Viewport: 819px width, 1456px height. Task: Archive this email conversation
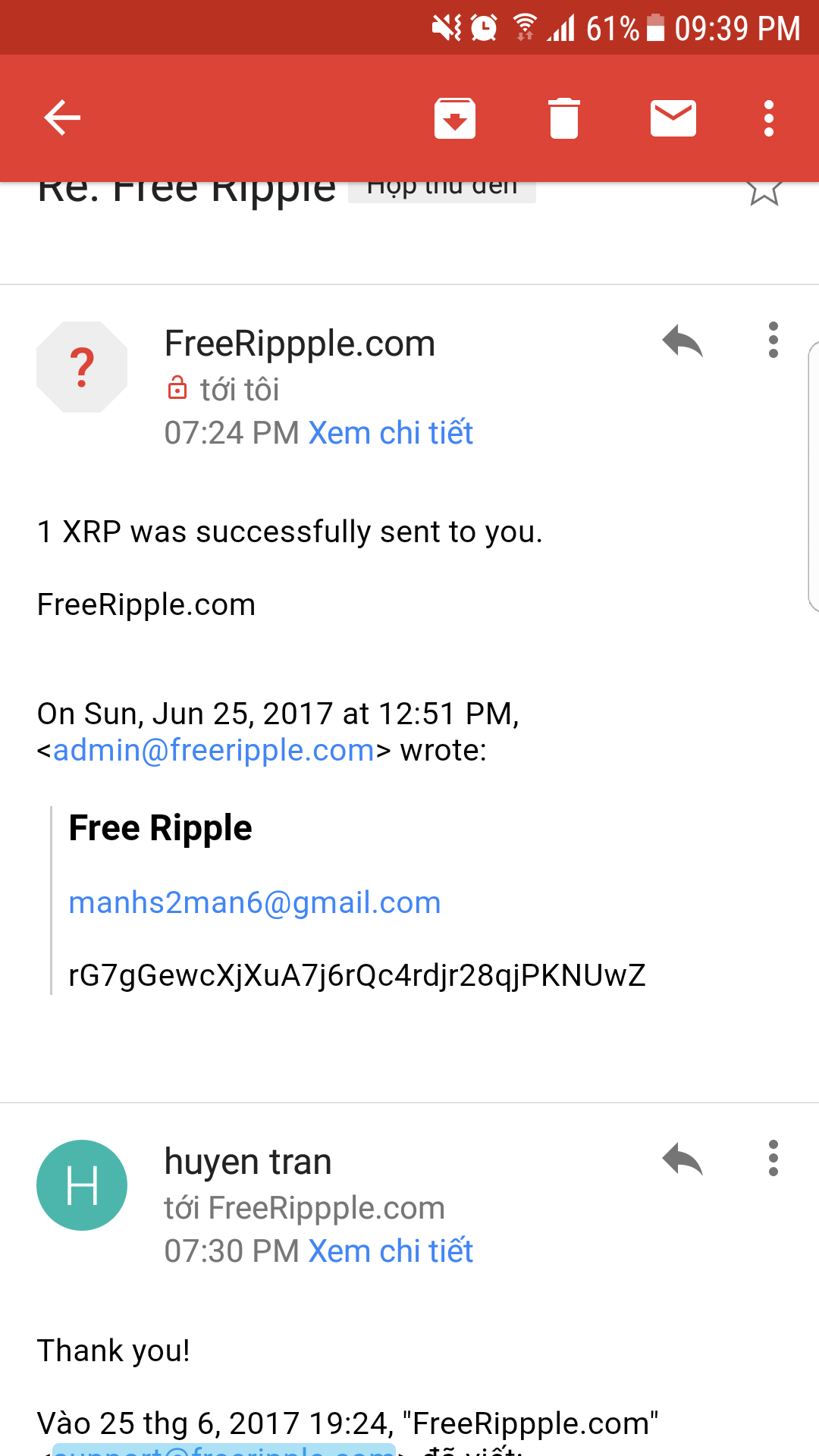[x=455, y=118]
